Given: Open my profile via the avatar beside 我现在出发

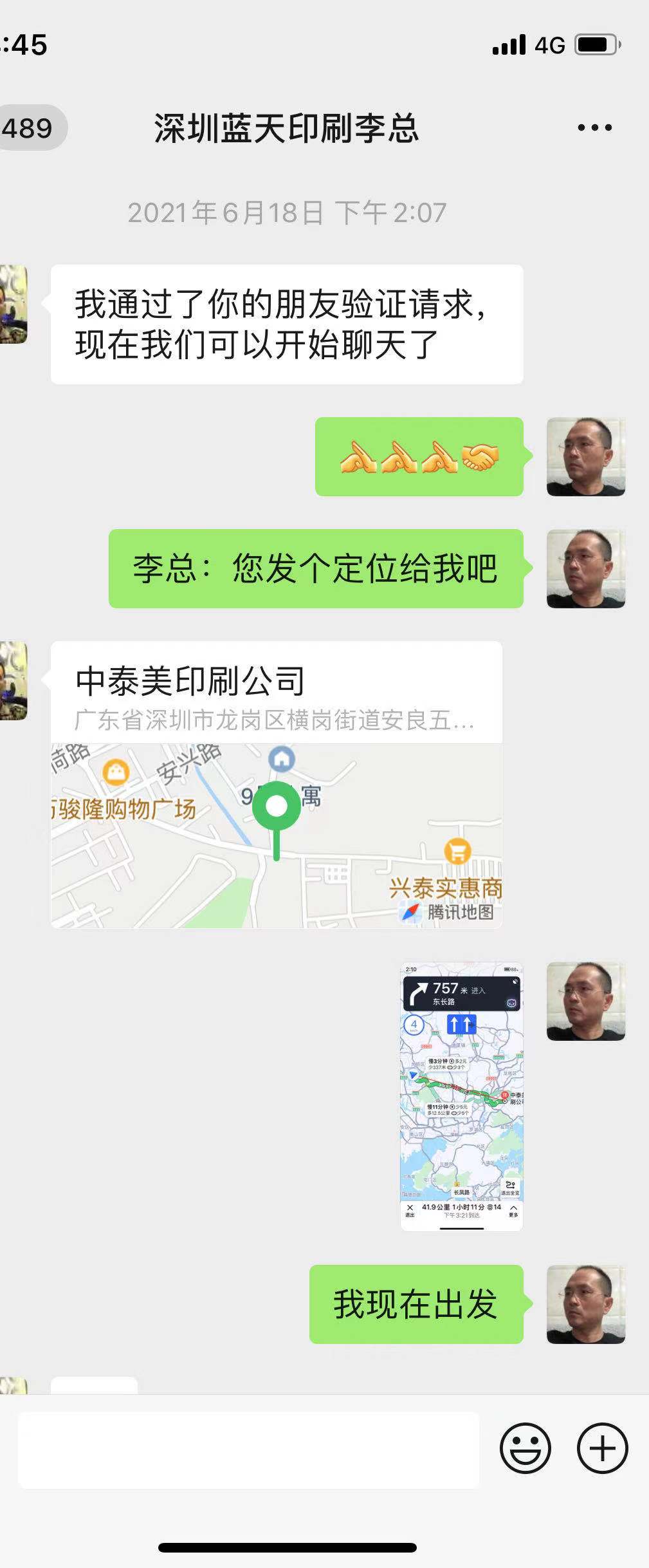Looking at the screenshot, I should point(585,1303).
